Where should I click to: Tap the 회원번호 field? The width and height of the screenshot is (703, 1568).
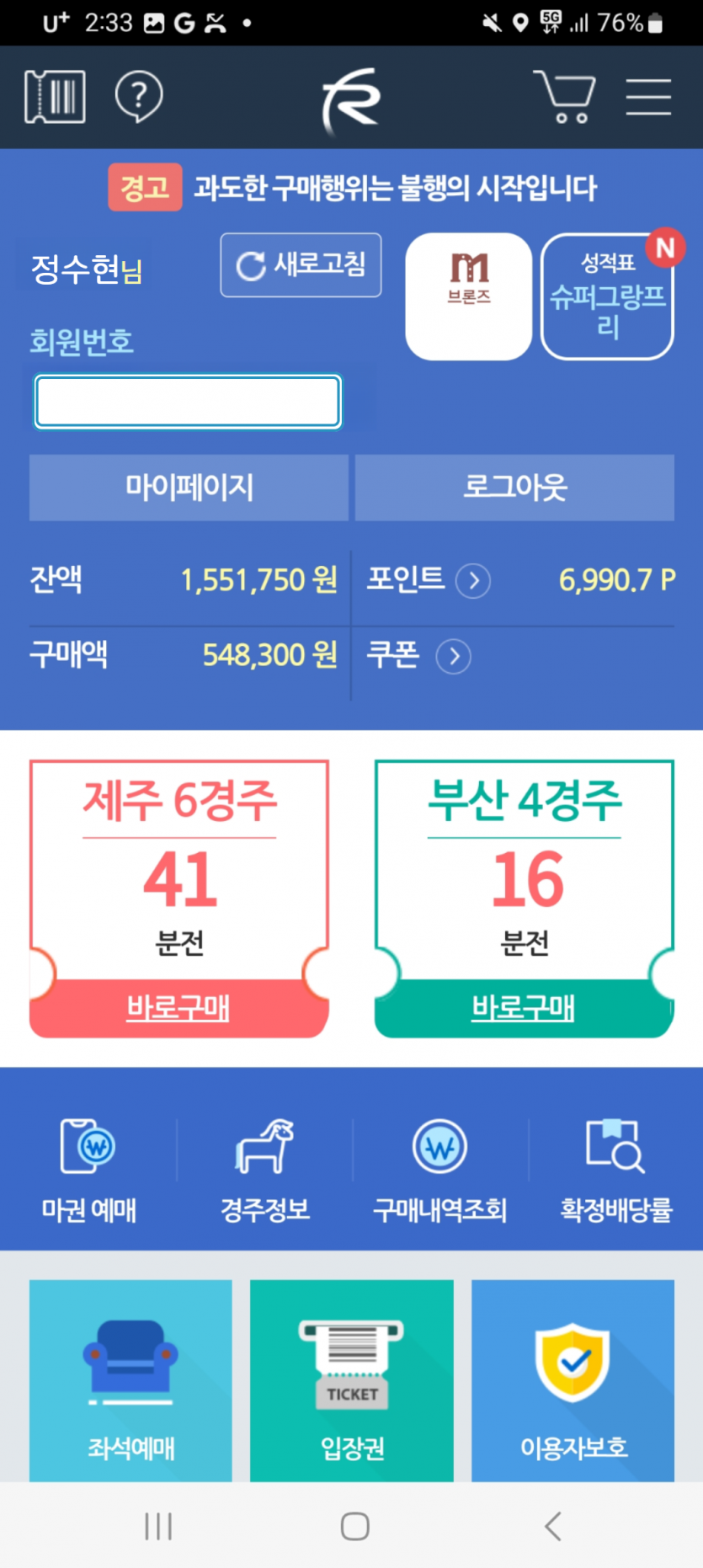188,402
